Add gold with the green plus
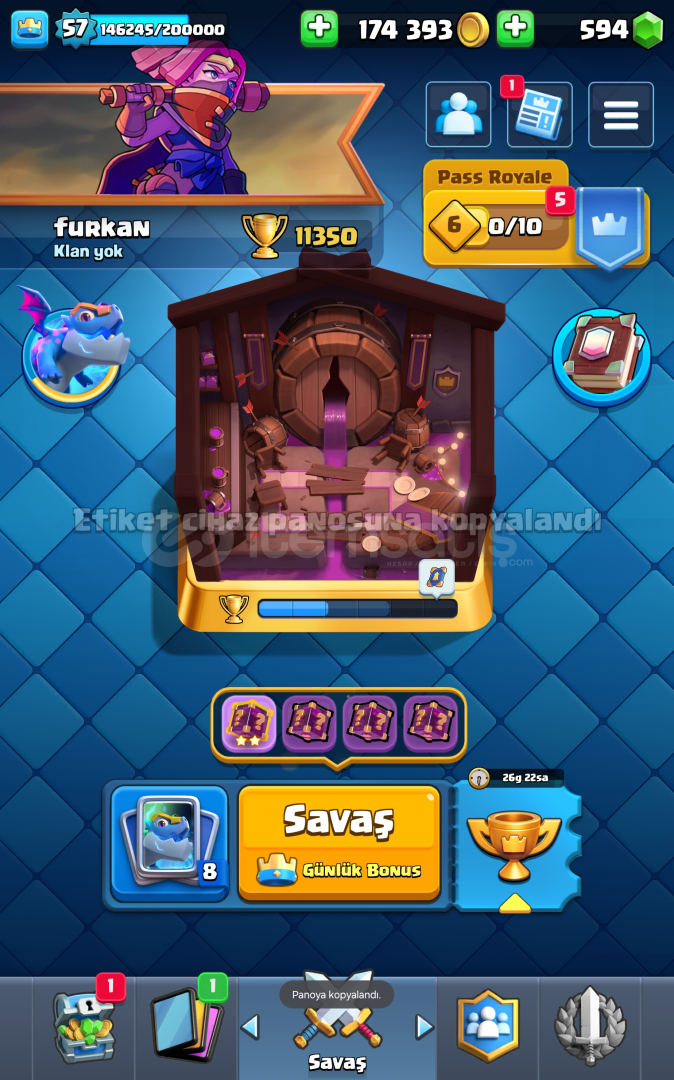 [x=319, y=28]
